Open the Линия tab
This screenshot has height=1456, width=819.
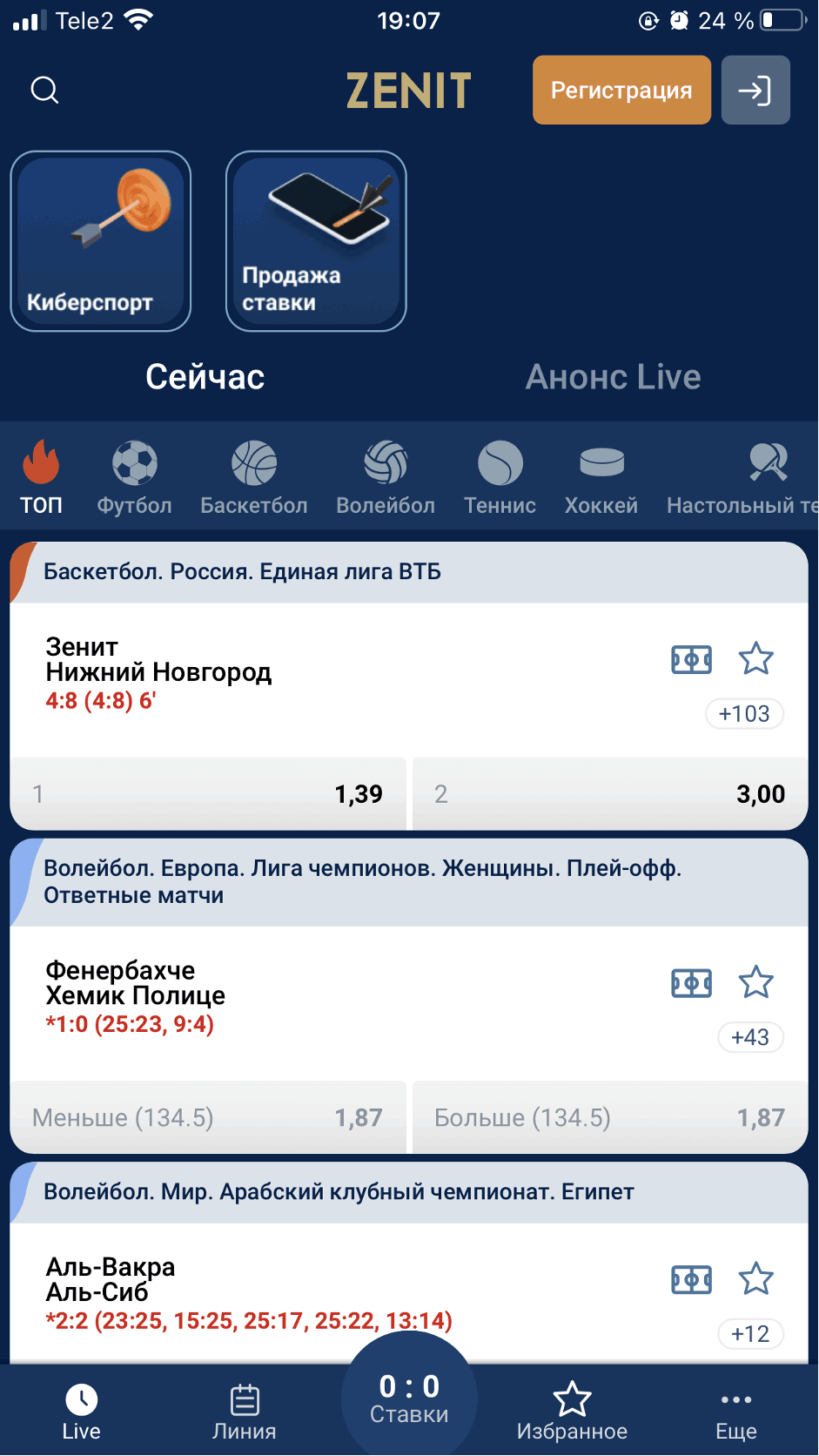(245, 1412)
